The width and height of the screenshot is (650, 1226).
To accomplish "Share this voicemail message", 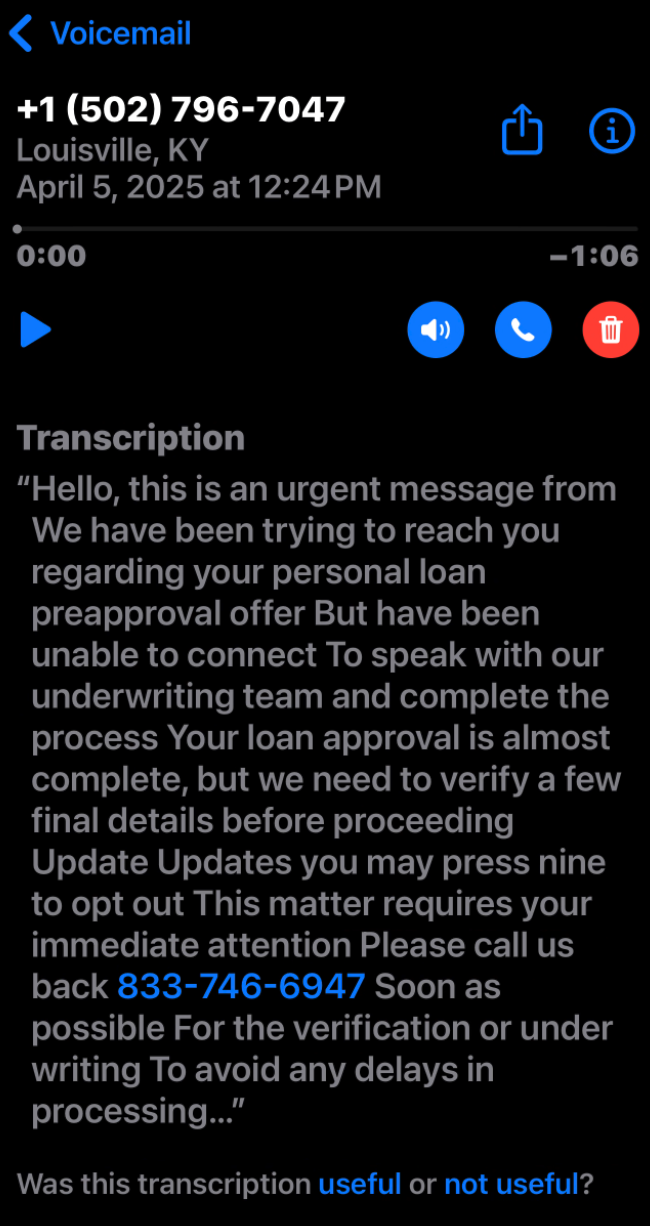I will [x=521, y=131].
